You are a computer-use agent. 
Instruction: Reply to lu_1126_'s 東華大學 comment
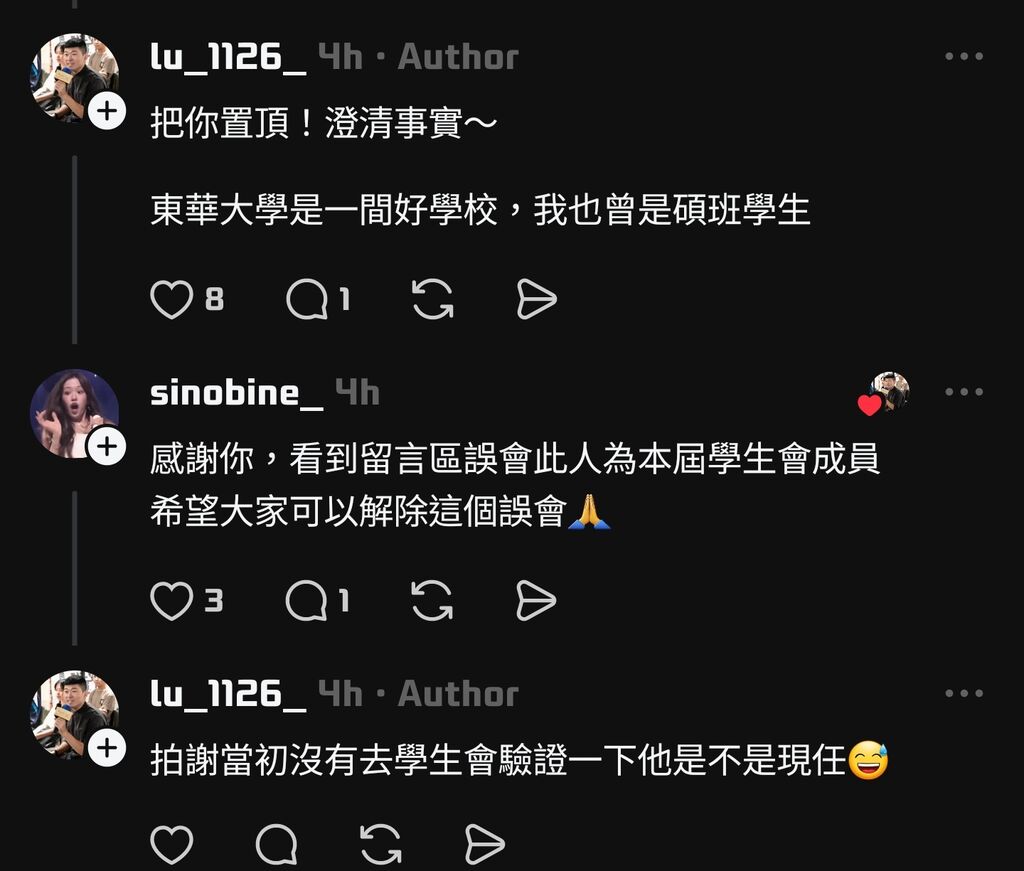(x=307, y=300)
